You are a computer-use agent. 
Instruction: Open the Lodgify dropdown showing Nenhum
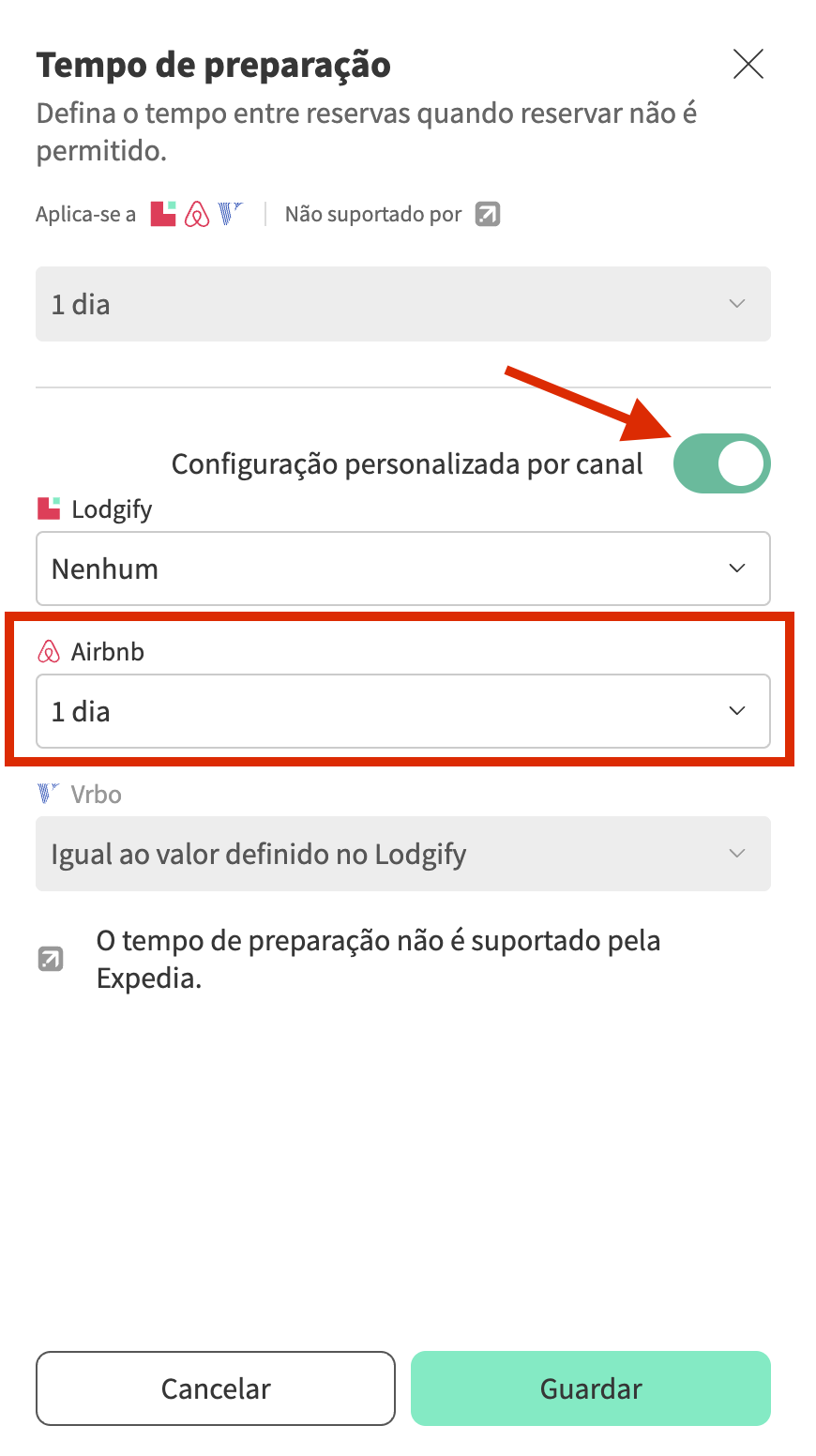[x=403, y=569]
